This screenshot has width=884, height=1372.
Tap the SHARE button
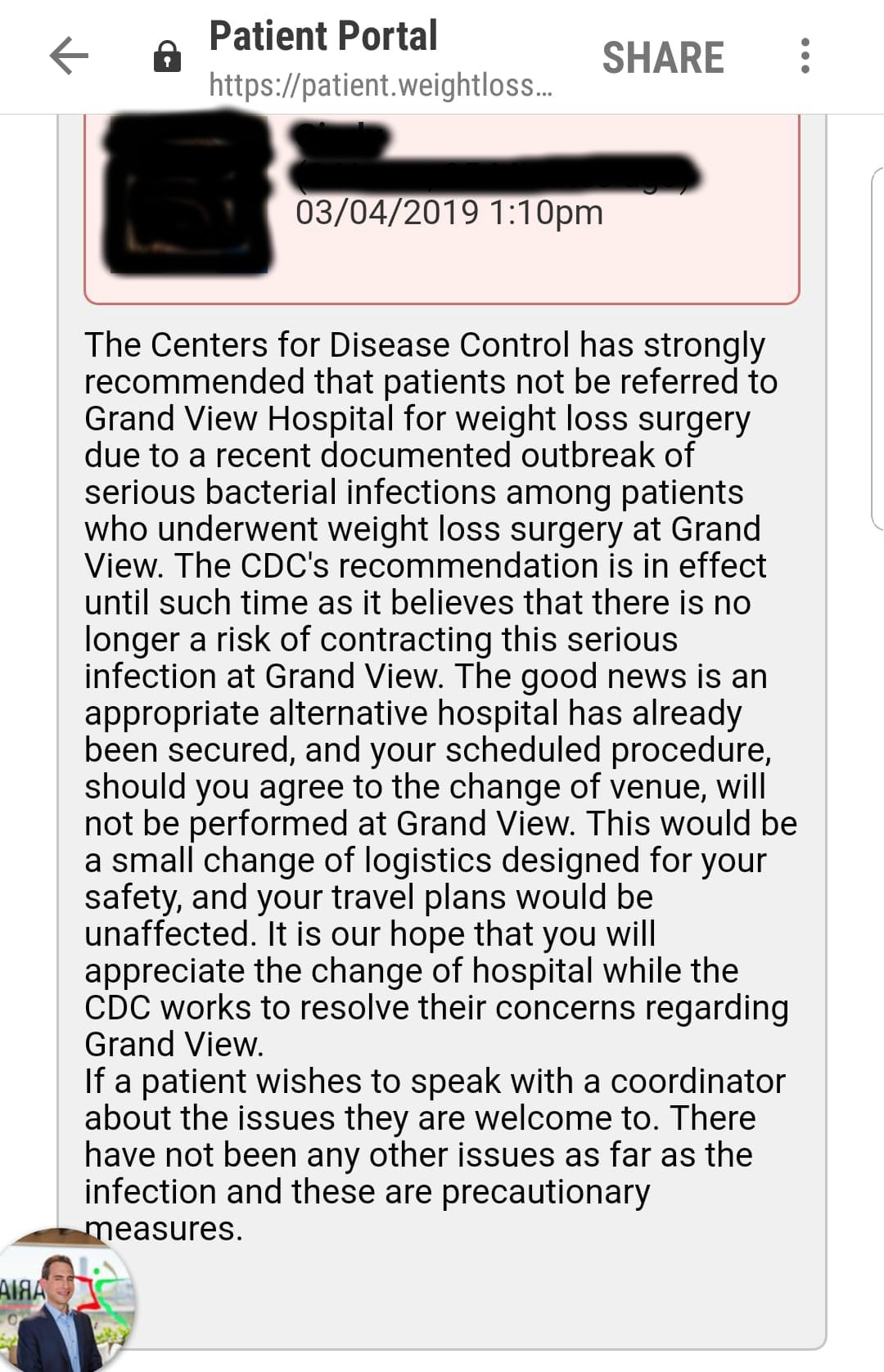(663, 58)
